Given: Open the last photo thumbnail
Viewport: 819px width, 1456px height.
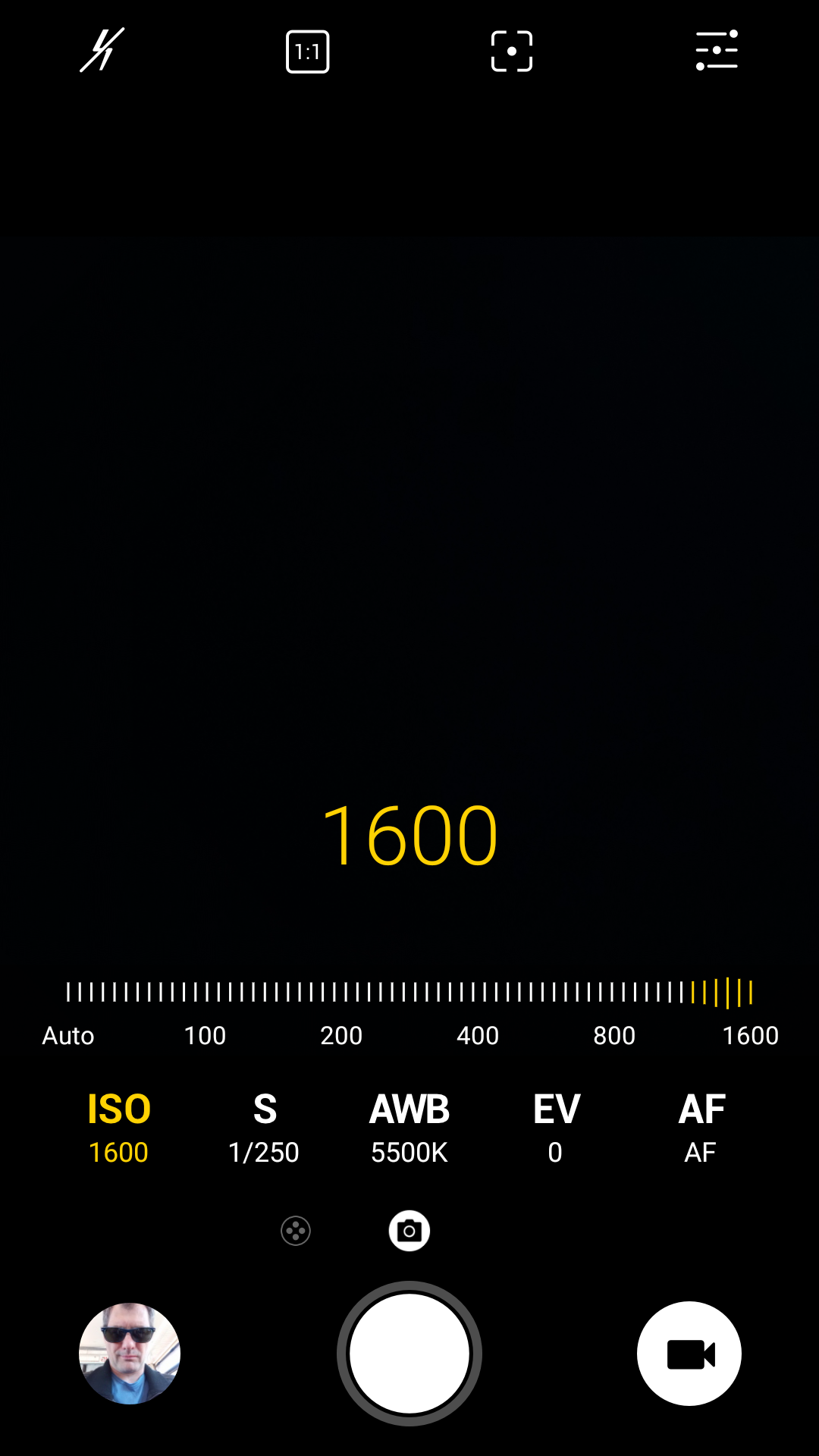Looking at the screenshot, I should [130, 1354].
